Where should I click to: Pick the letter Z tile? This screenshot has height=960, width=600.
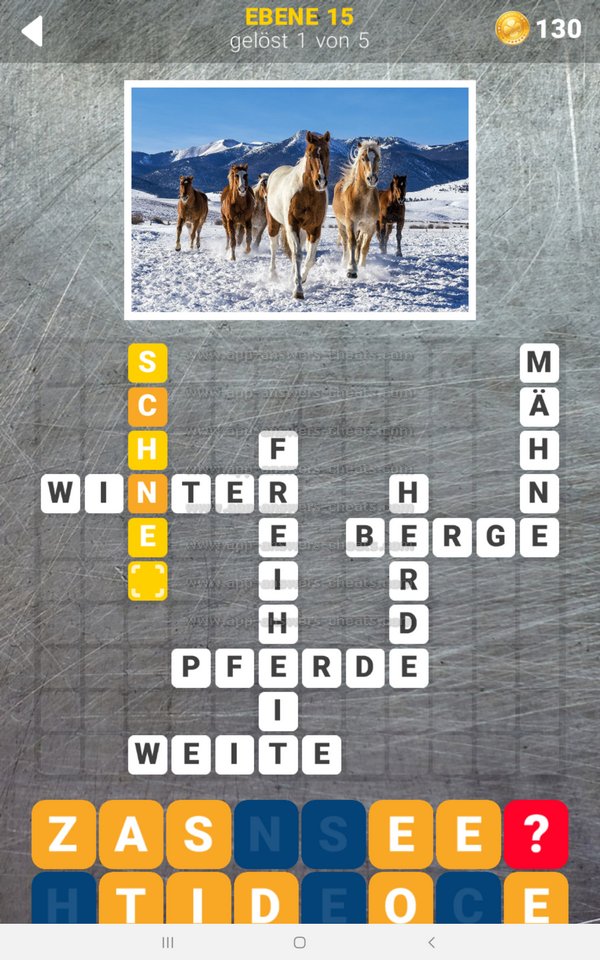[64, 833]
